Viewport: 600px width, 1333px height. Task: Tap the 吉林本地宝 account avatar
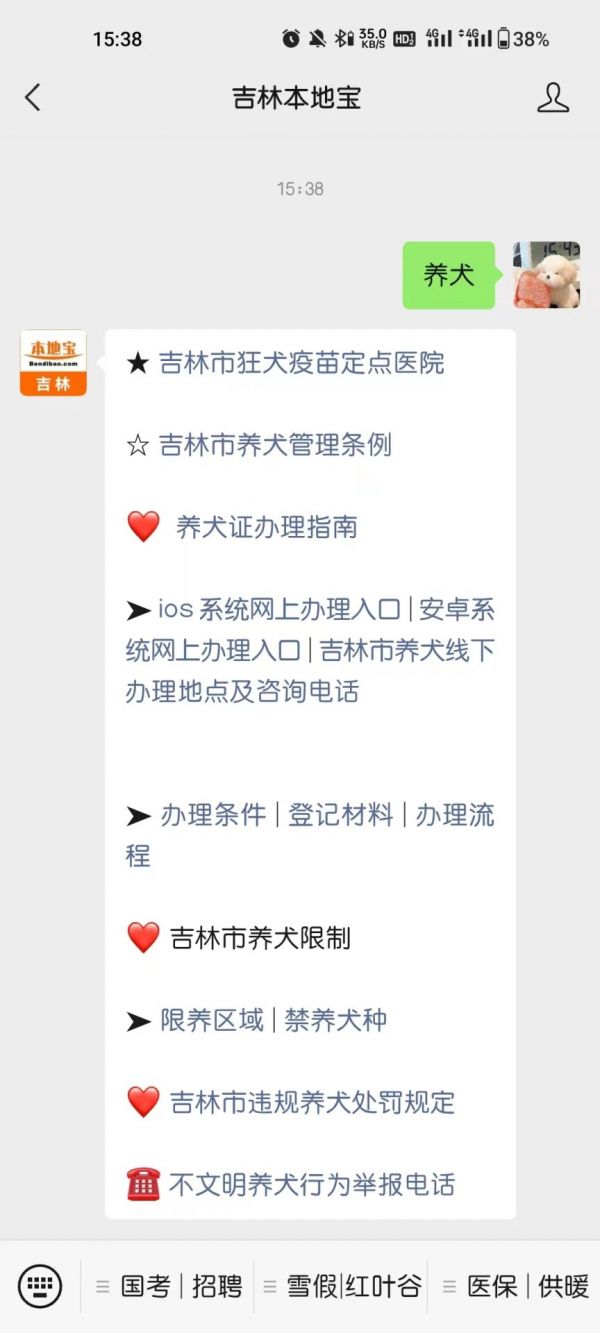(53, 363)
